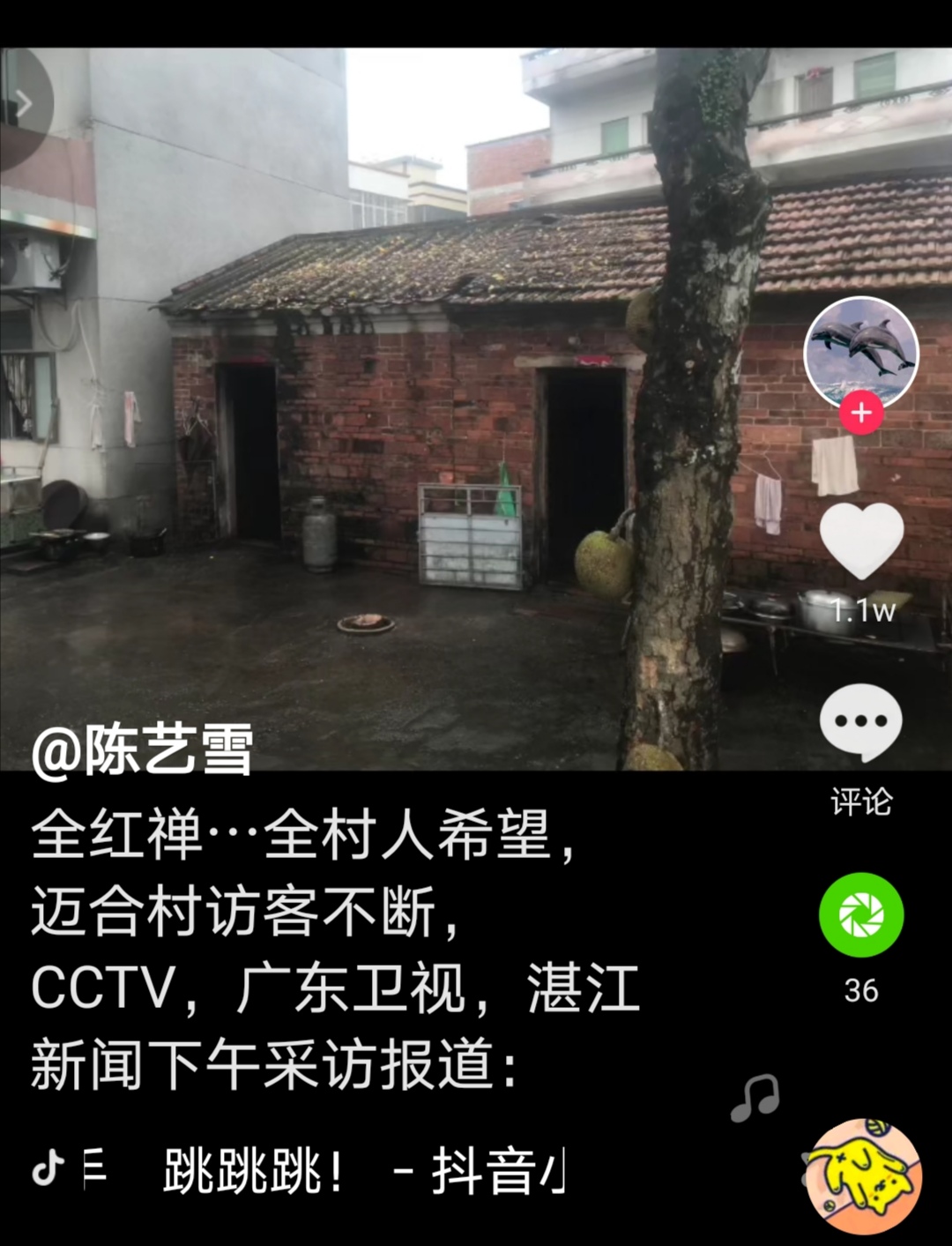Tap the green share icon
952x1246 pixels.
click(860, 914)
